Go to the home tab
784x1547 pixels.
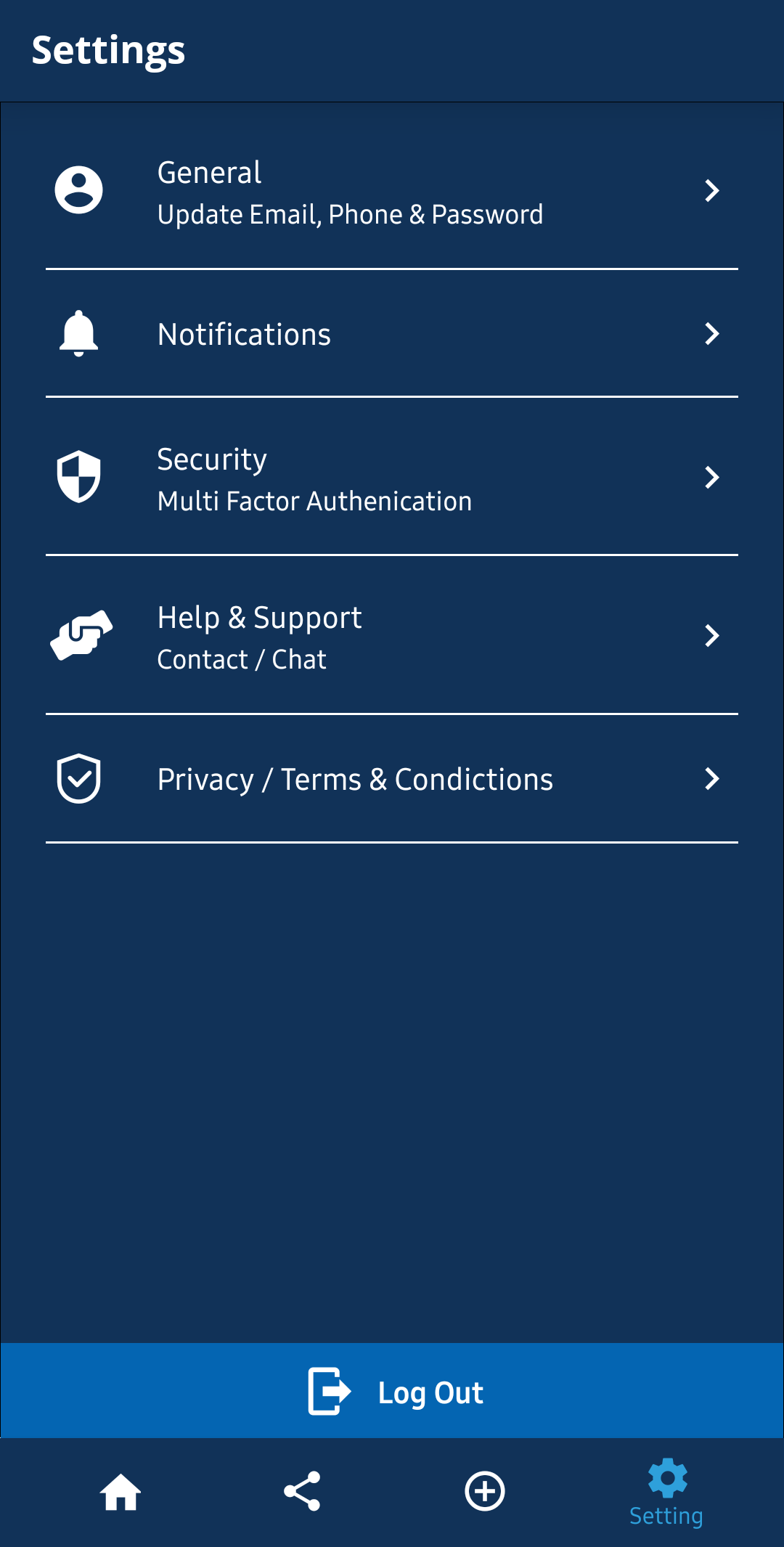click(121, 1493)
